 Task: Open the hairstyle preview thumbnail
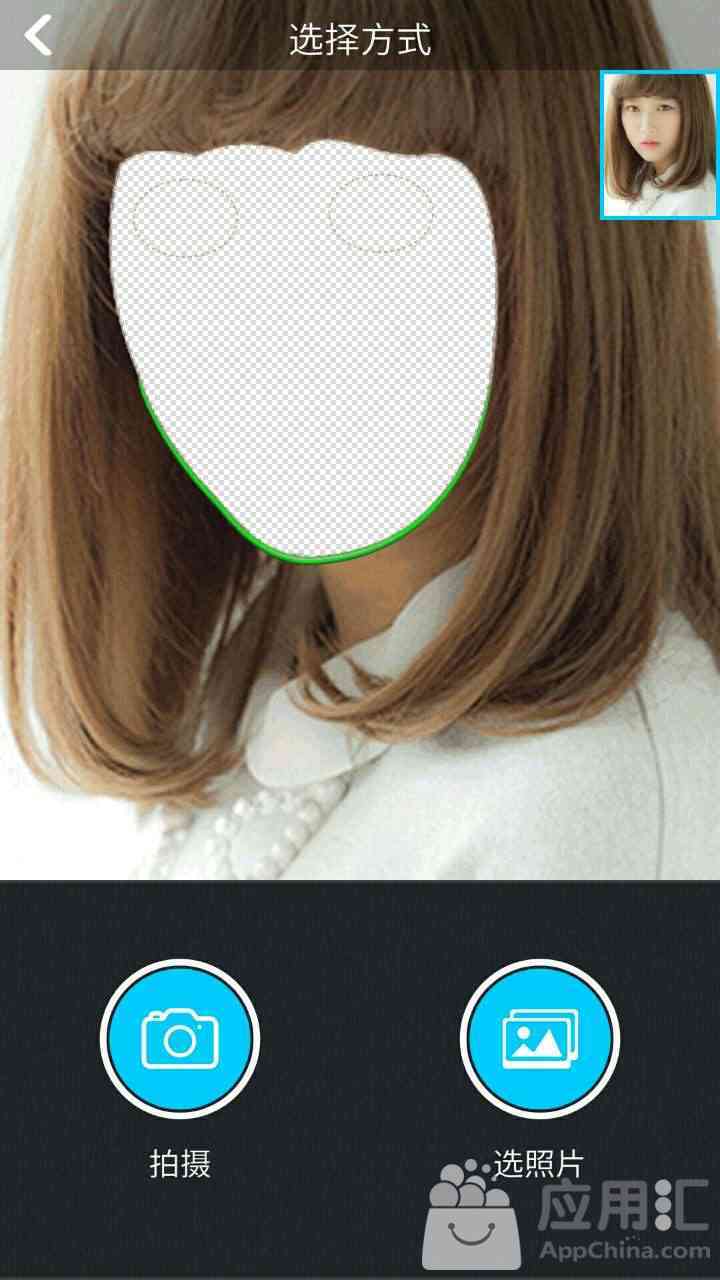click(x=659, y=145)
